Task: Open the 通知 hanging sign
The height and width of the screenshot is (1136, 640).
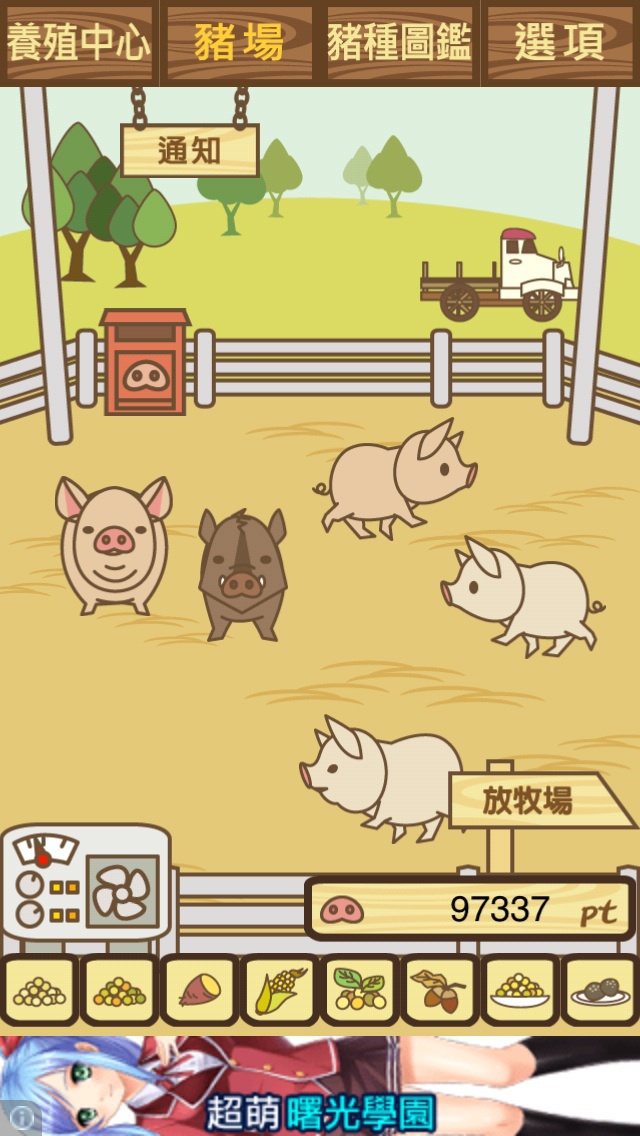Action: [190, 150]
